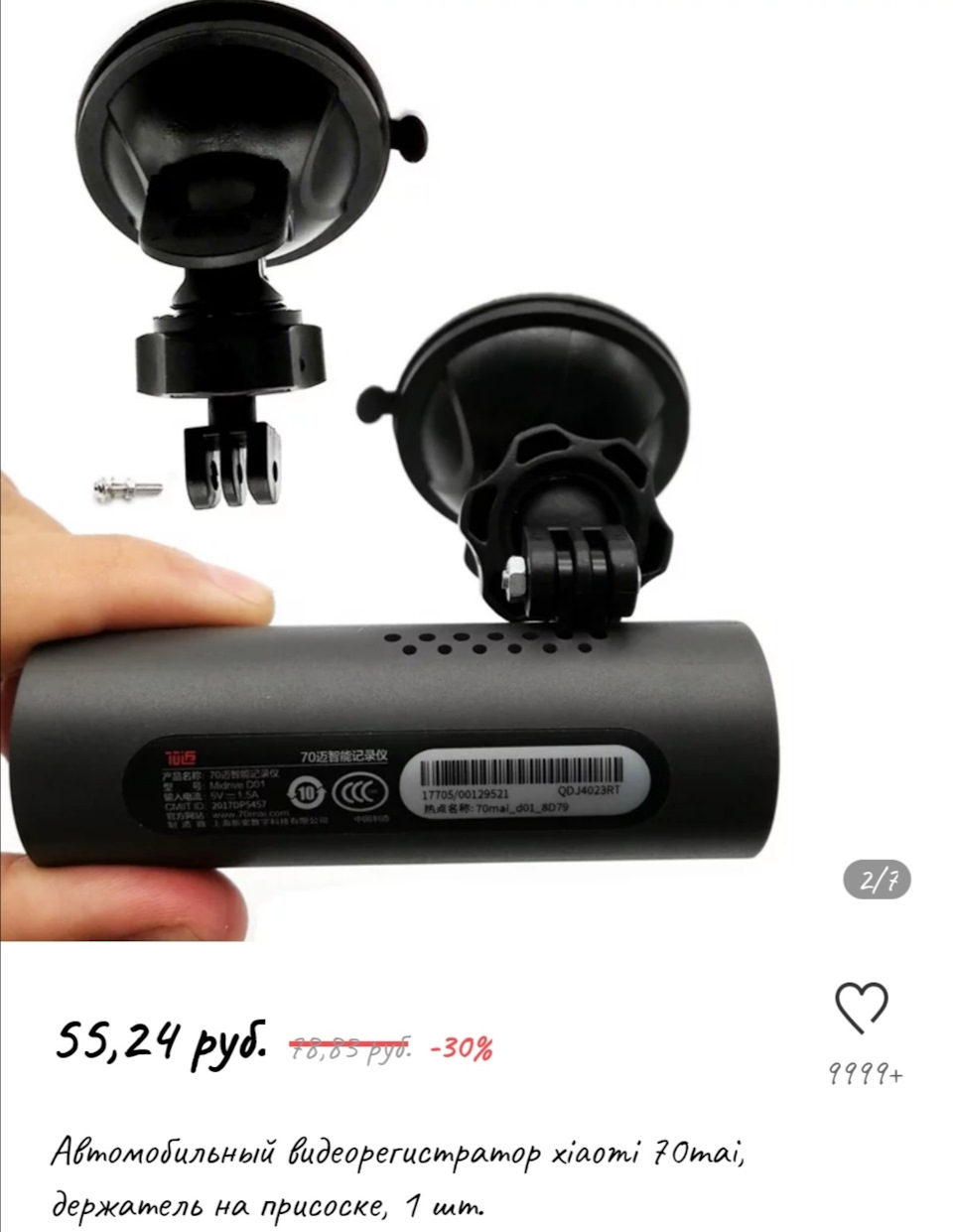This screenshot has width=953, height=1232.
Task: Add this dash cam holder to wishlist
Action: click(861, 1009)
